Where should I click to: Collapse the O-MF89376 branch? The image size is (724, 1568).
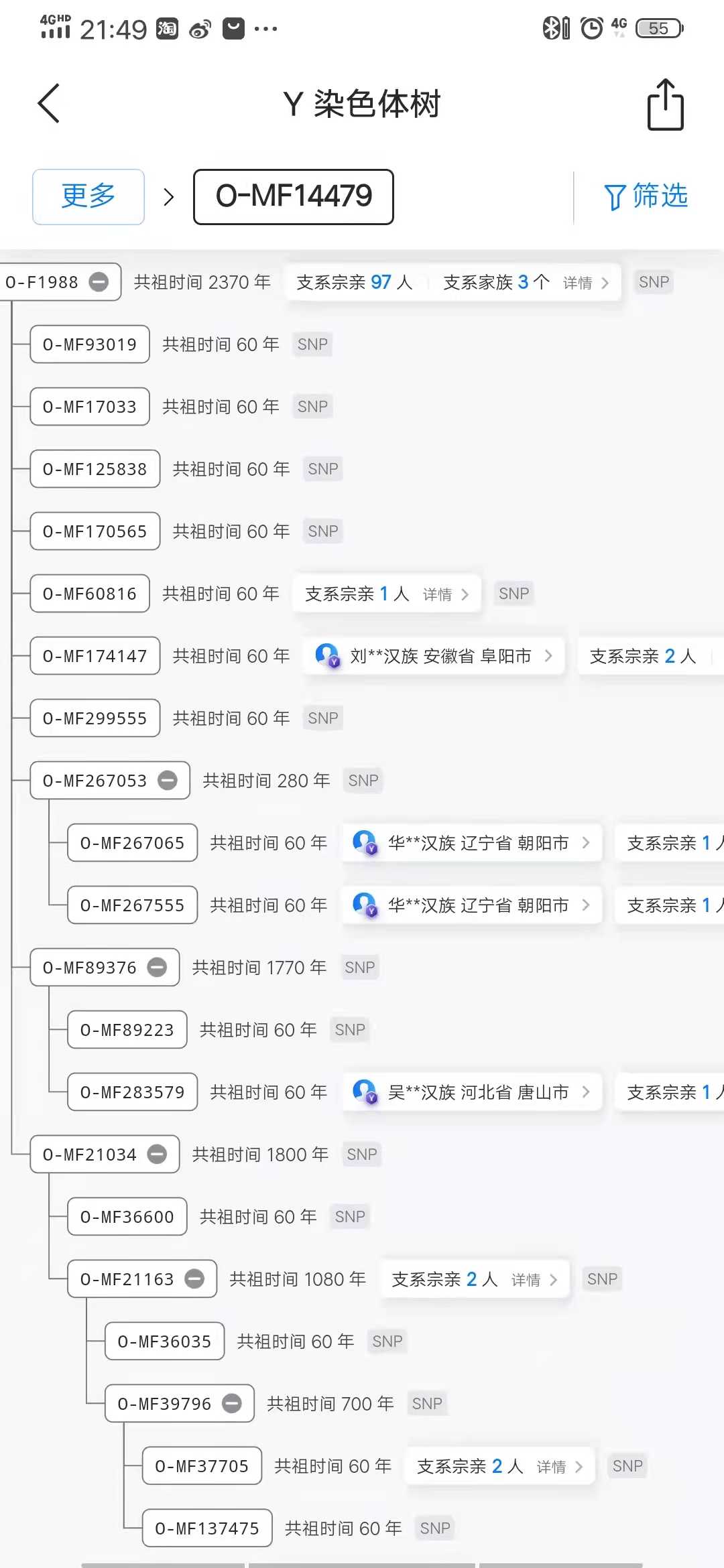pos(157,968)
